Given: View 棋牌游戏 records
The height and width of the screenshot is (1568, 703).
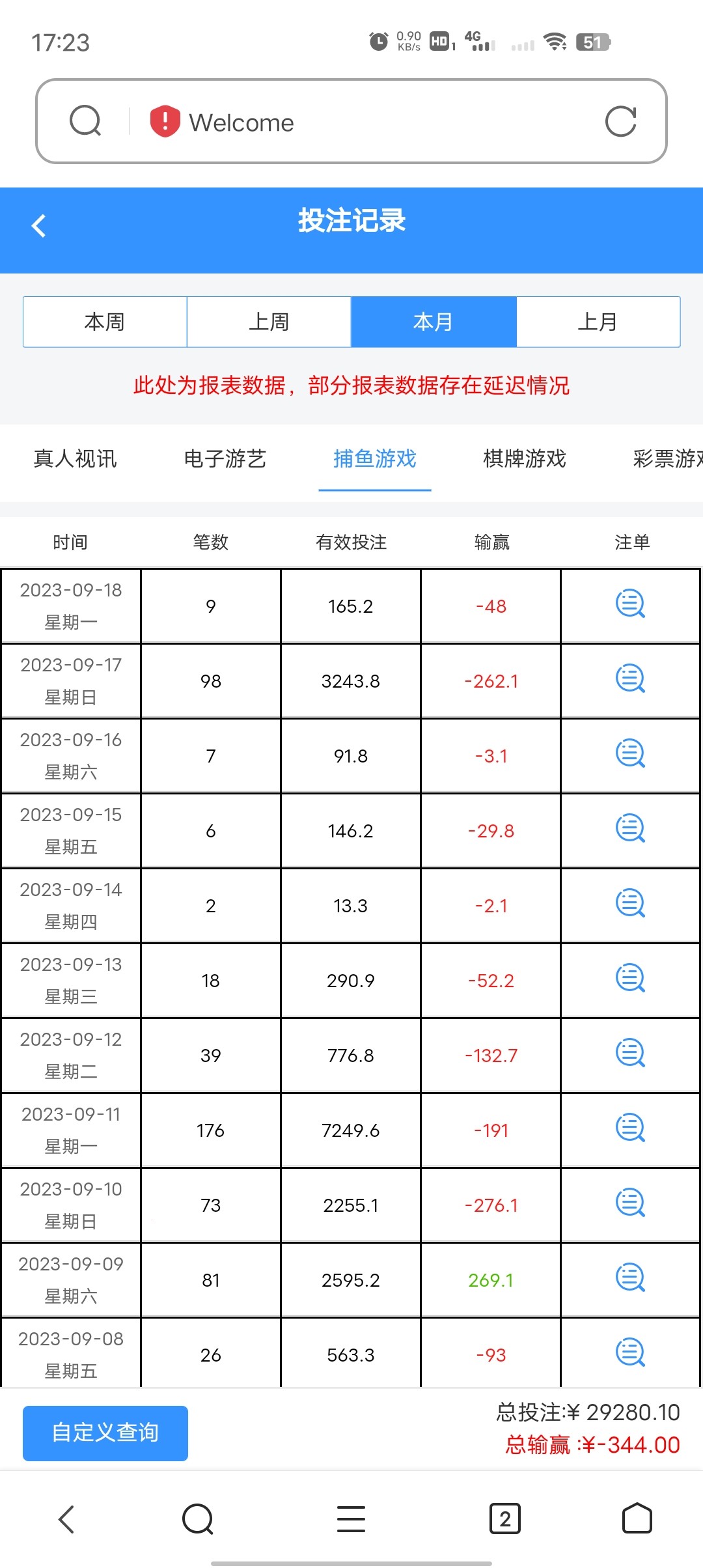Looking at the screenshot, I should [525, 459].
